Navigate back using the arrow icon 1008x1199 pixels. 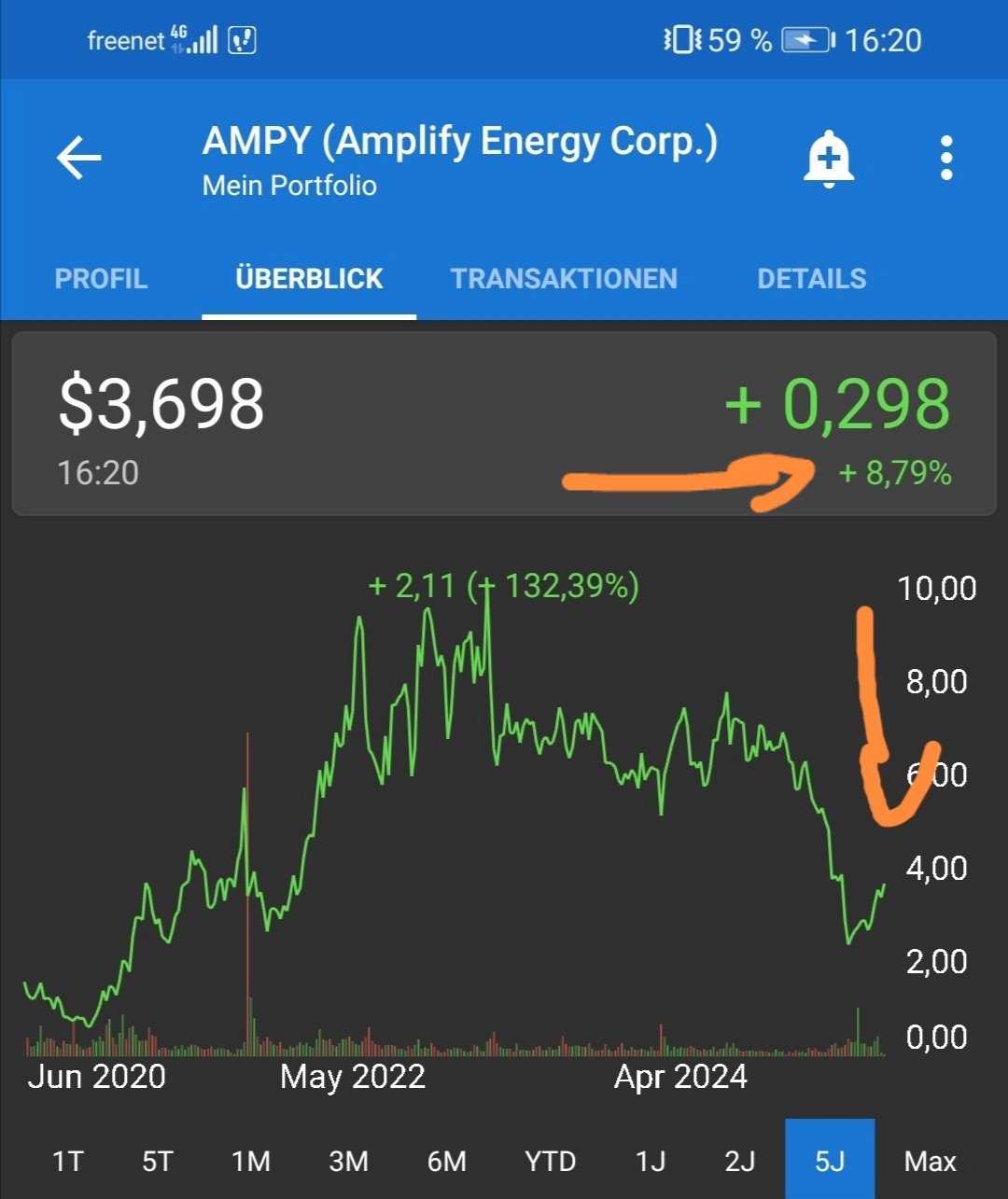click(x=77, y=157)
